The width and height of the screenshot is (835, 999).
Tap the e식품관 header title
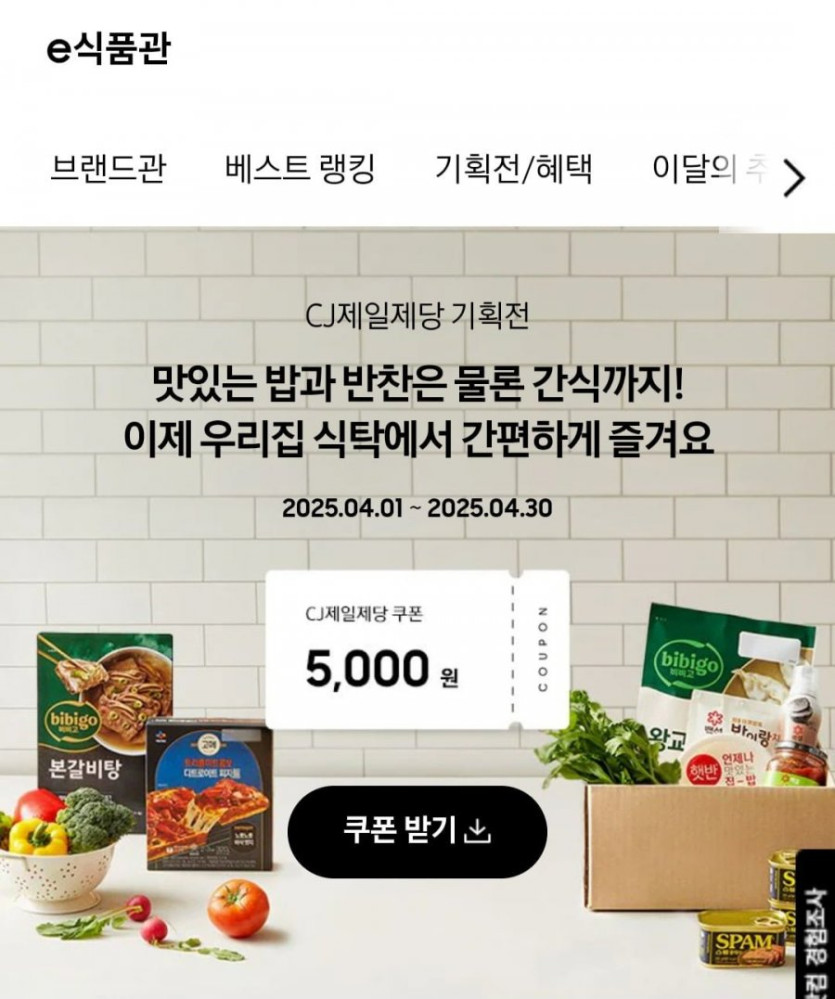[108, 50]
